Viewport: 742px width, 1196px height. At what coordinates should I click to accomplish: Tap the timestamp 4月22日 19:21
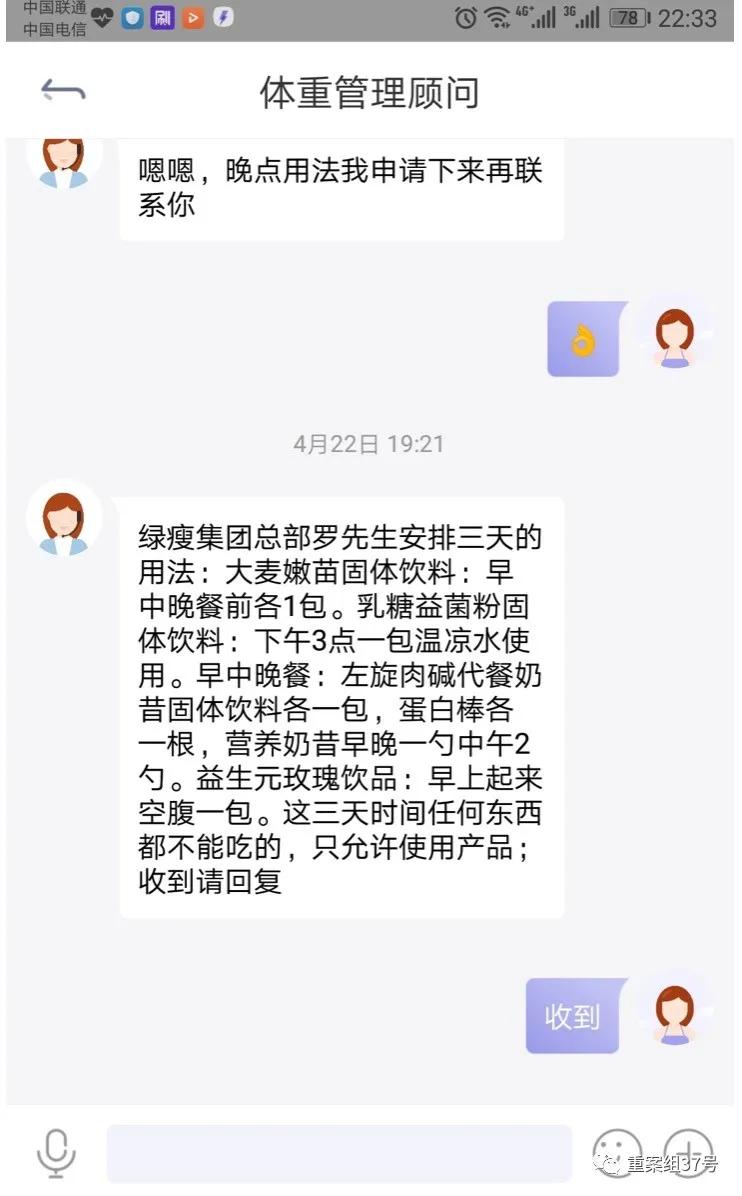[371, 445]
